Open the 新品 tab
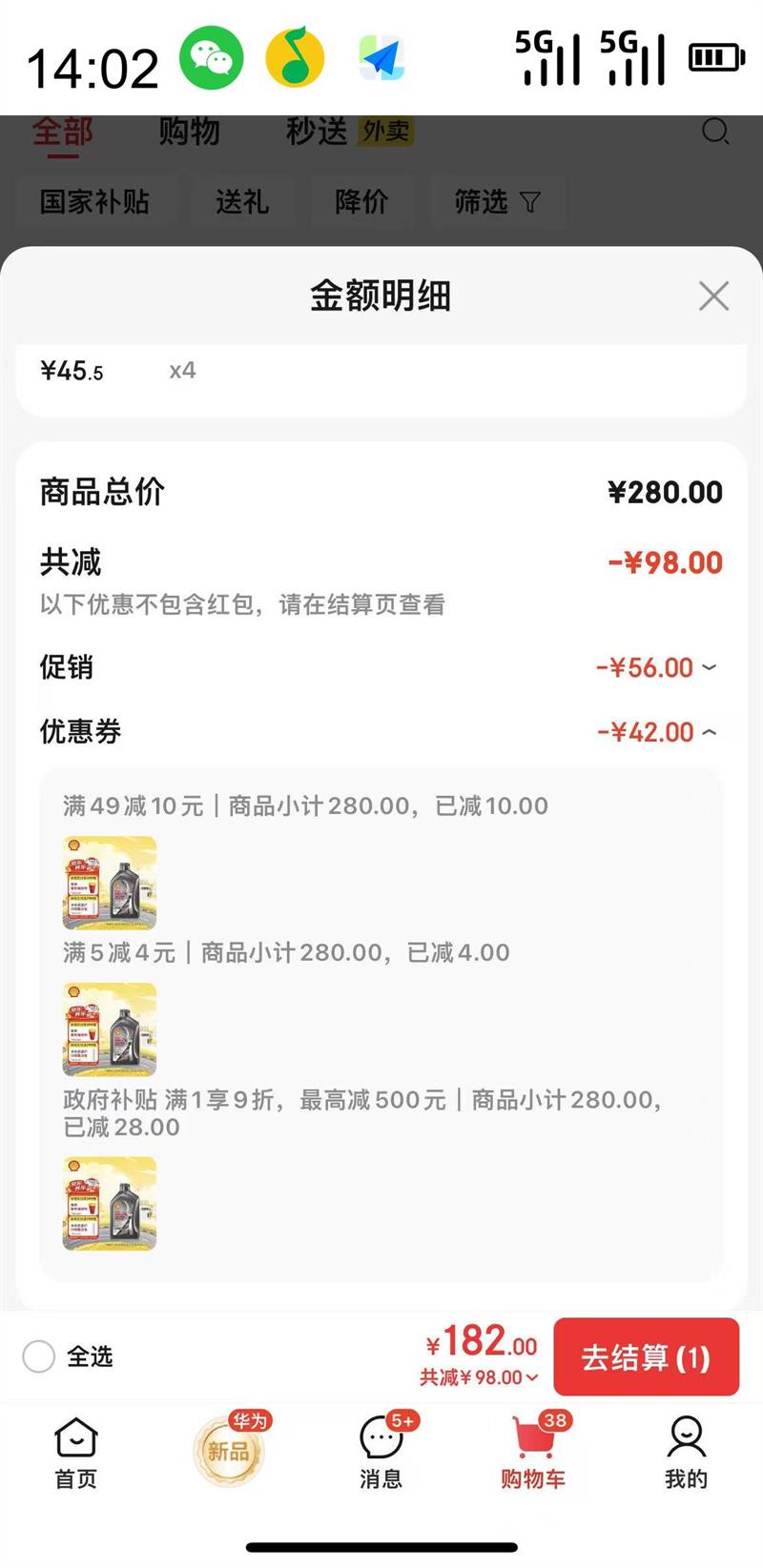763x1568 pixels. 228,1451
